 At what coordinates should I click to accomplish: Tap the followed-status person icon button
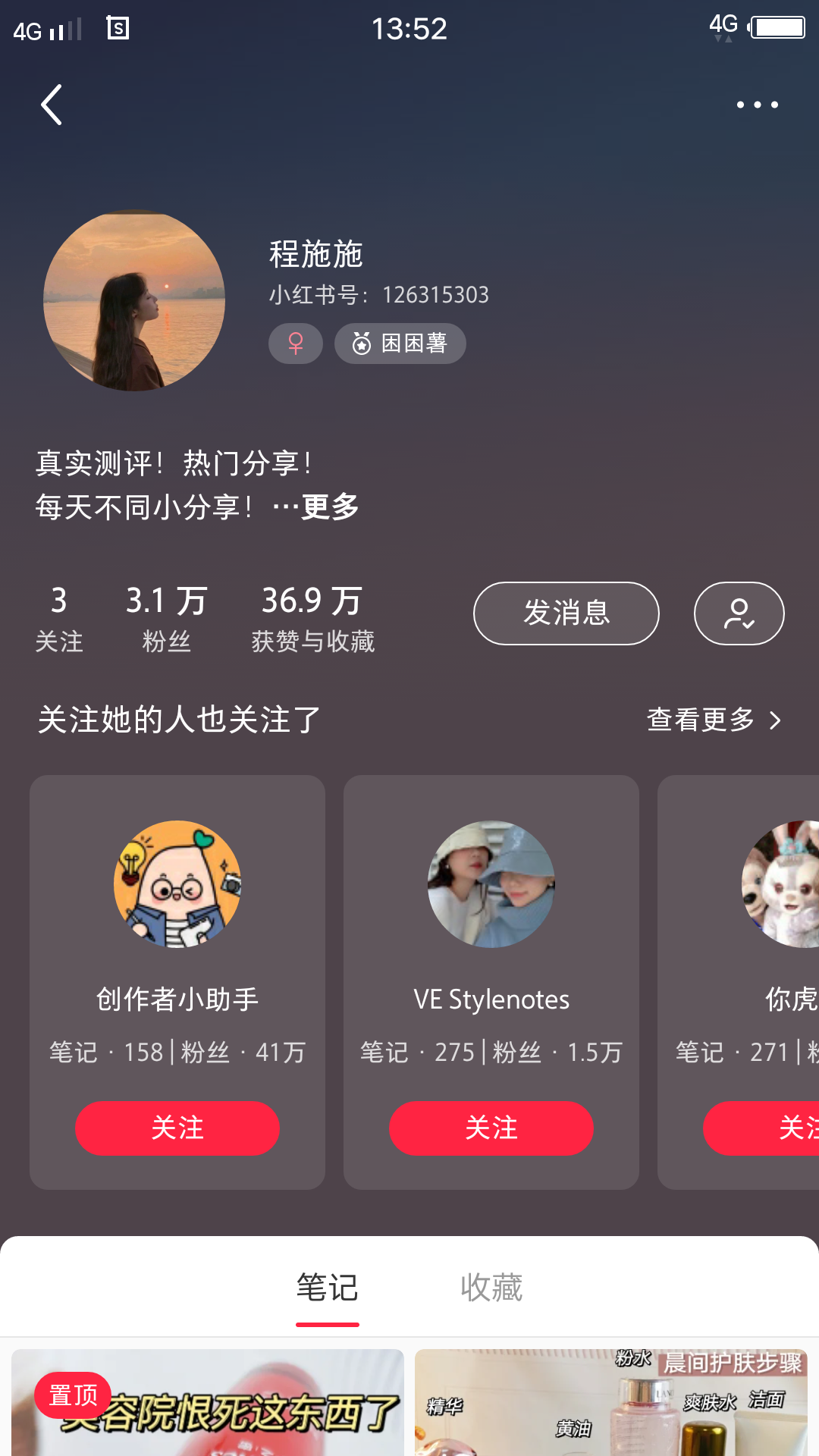coord(739,613)
